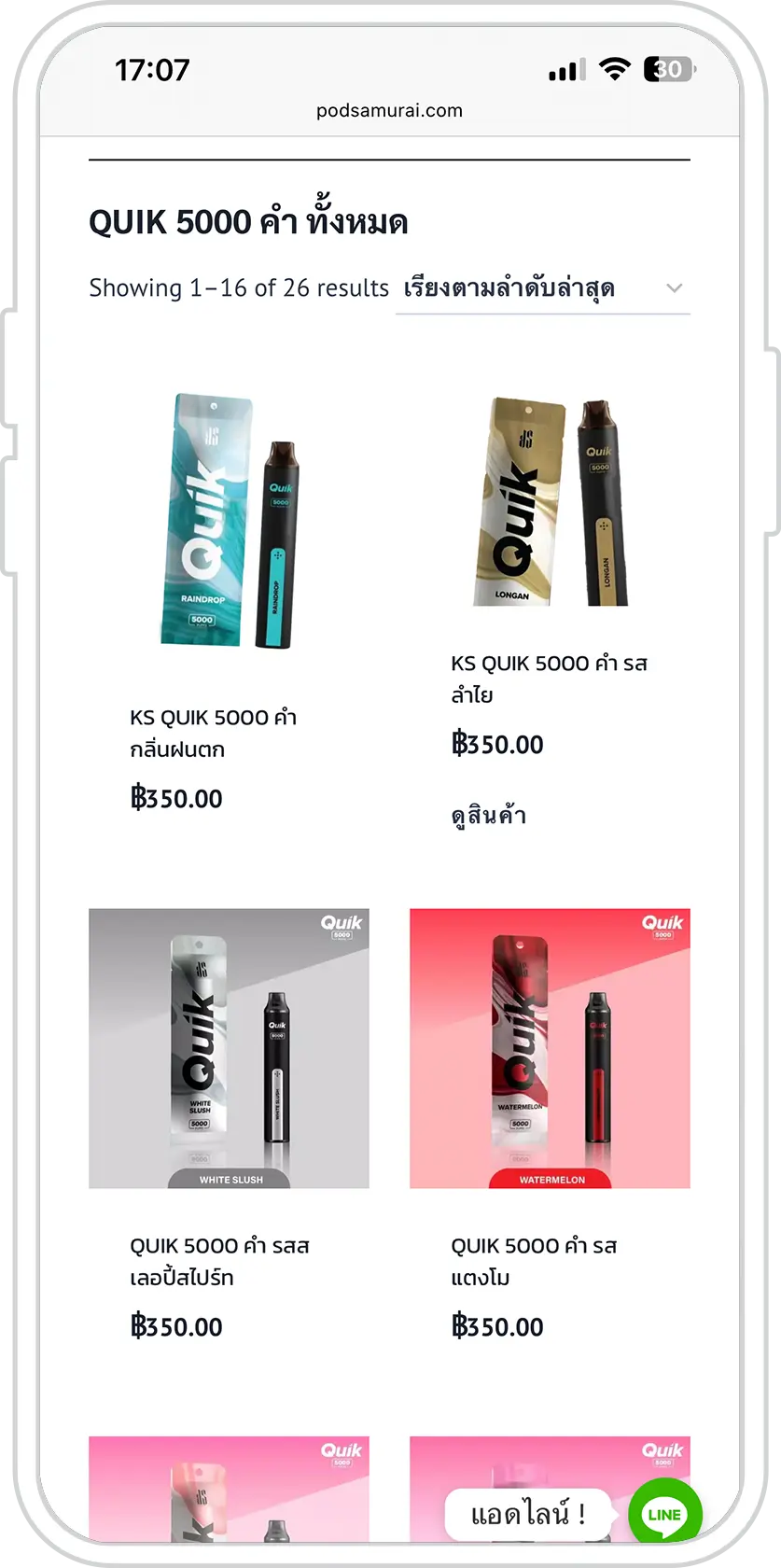Open the sort order dropdown
This screenshot has height=1568, width=781.
[x=542, y=288]
